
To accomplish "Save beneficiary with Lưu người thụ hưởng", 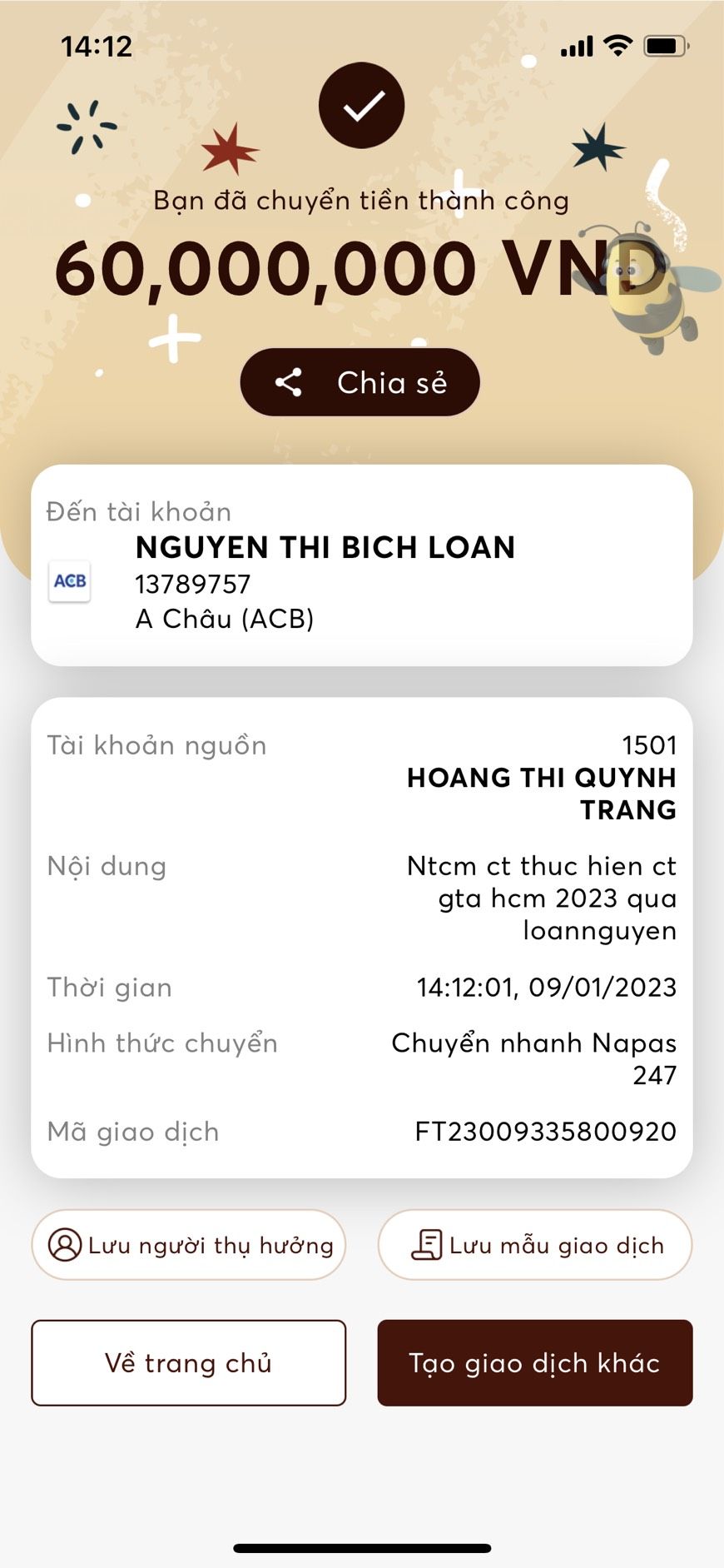I will point(189,1245).
